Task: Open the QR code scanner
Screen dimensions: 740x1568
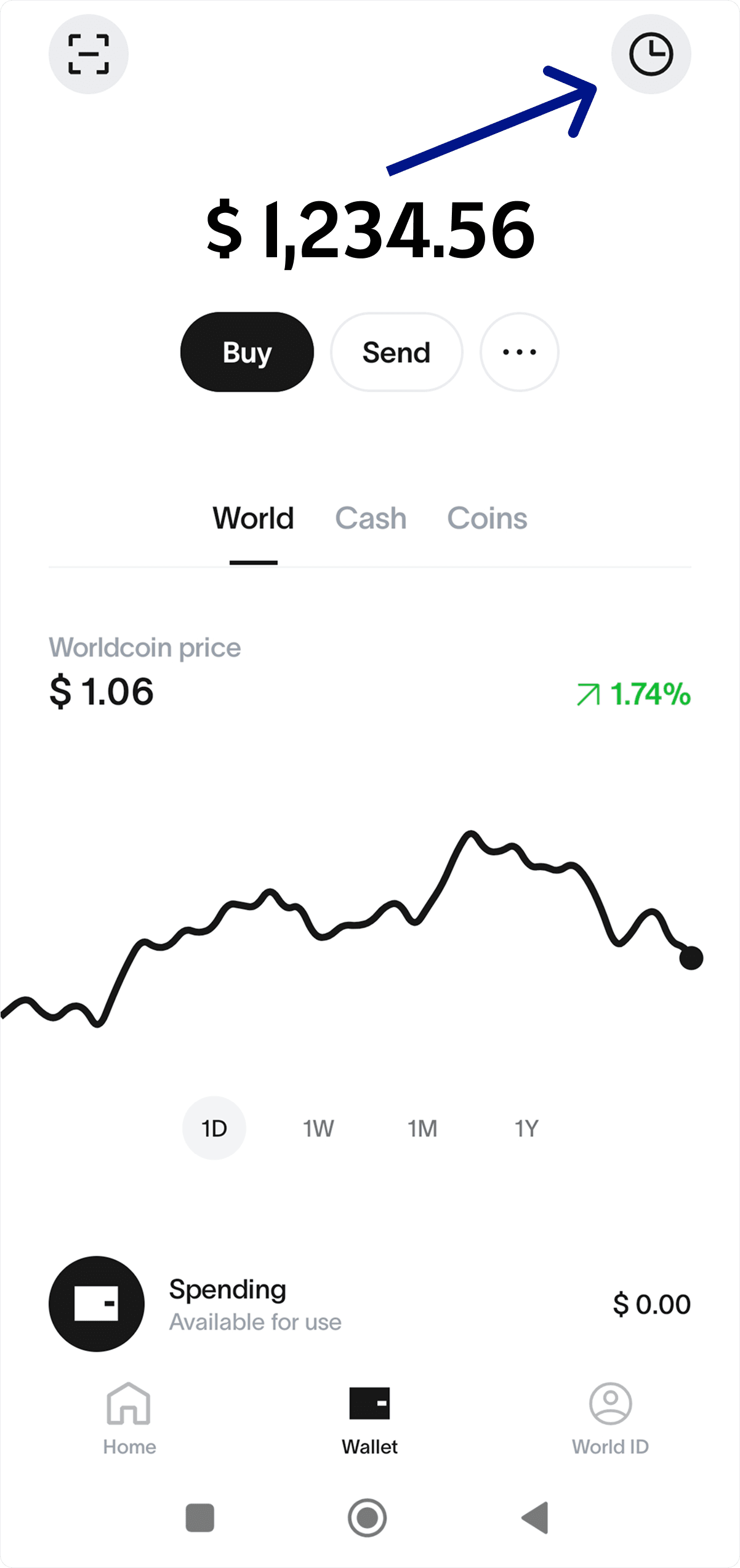Action: point(87,54)
